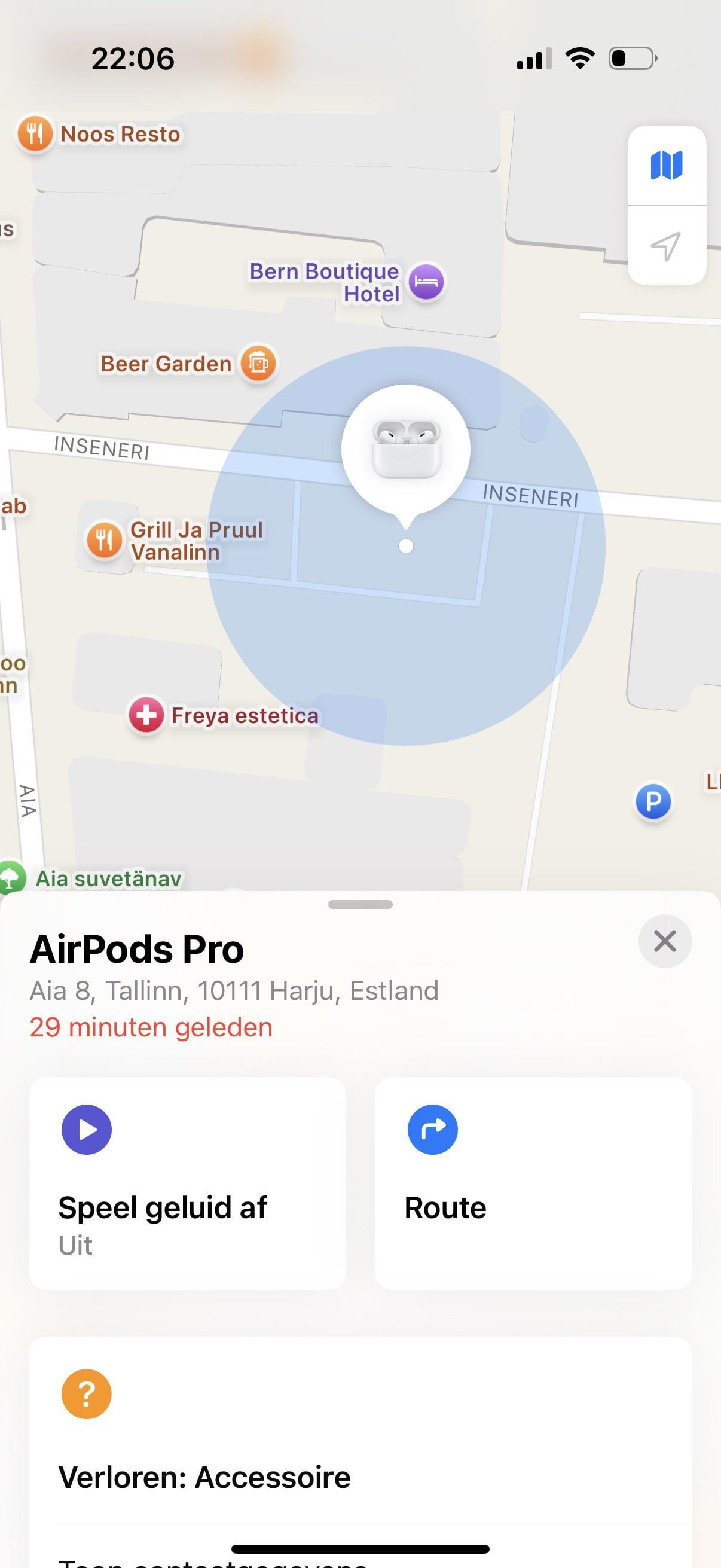Open the map mode selector
721x1568 pixels.
[666, 166]
